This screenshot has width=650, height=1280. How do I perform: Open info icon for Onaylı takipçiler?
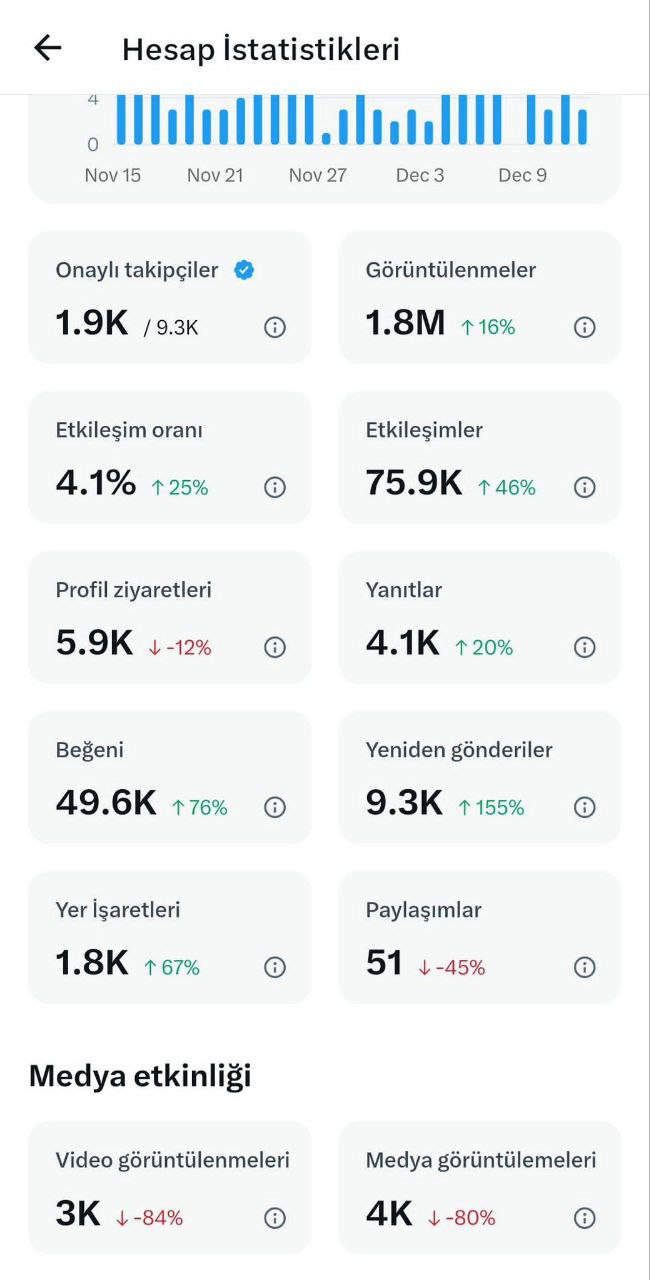(x=275, y=327)
